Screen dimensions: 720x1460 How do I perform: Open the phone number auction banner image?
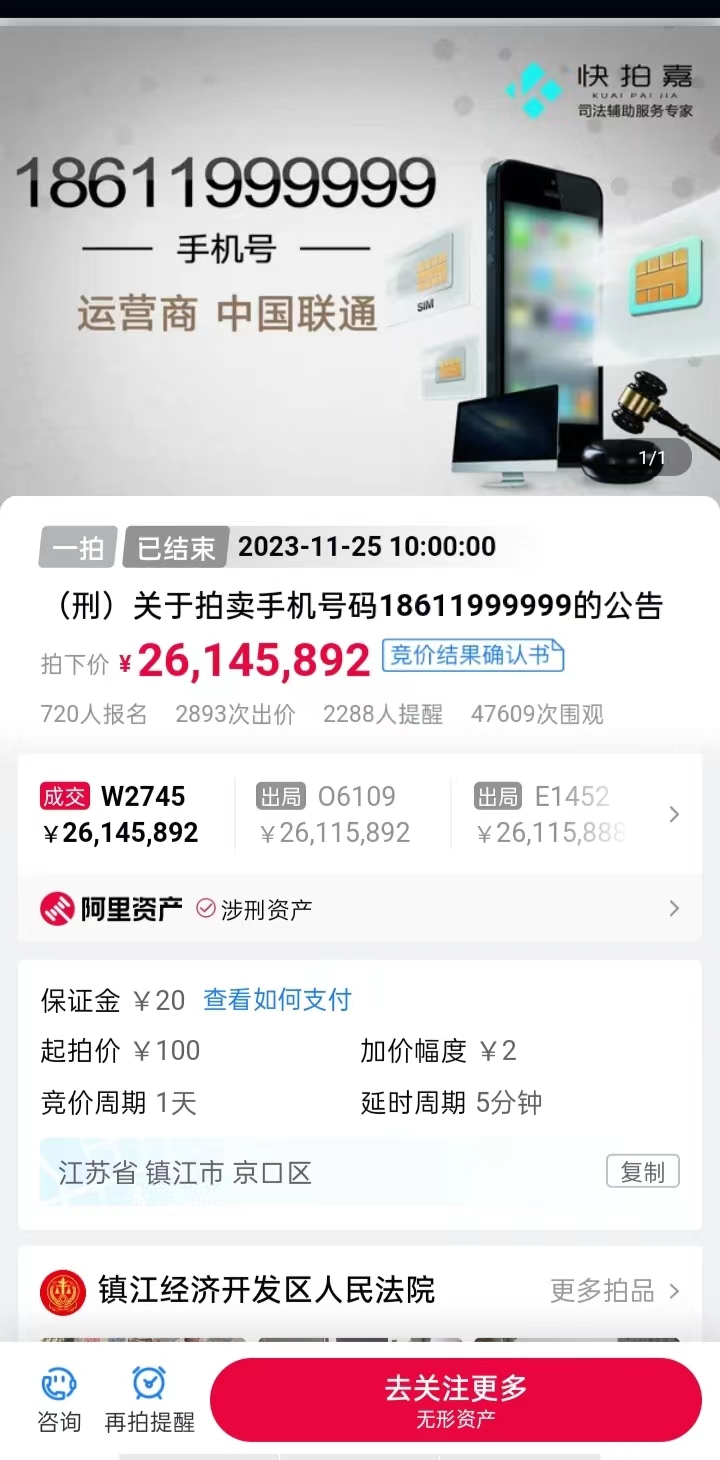coord(360,260)
